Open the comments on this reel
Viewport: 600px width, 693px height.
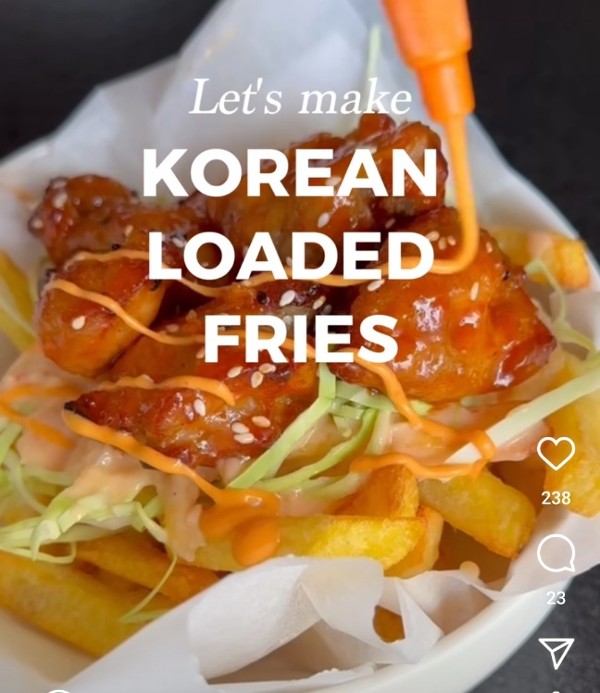coord(555,553)
